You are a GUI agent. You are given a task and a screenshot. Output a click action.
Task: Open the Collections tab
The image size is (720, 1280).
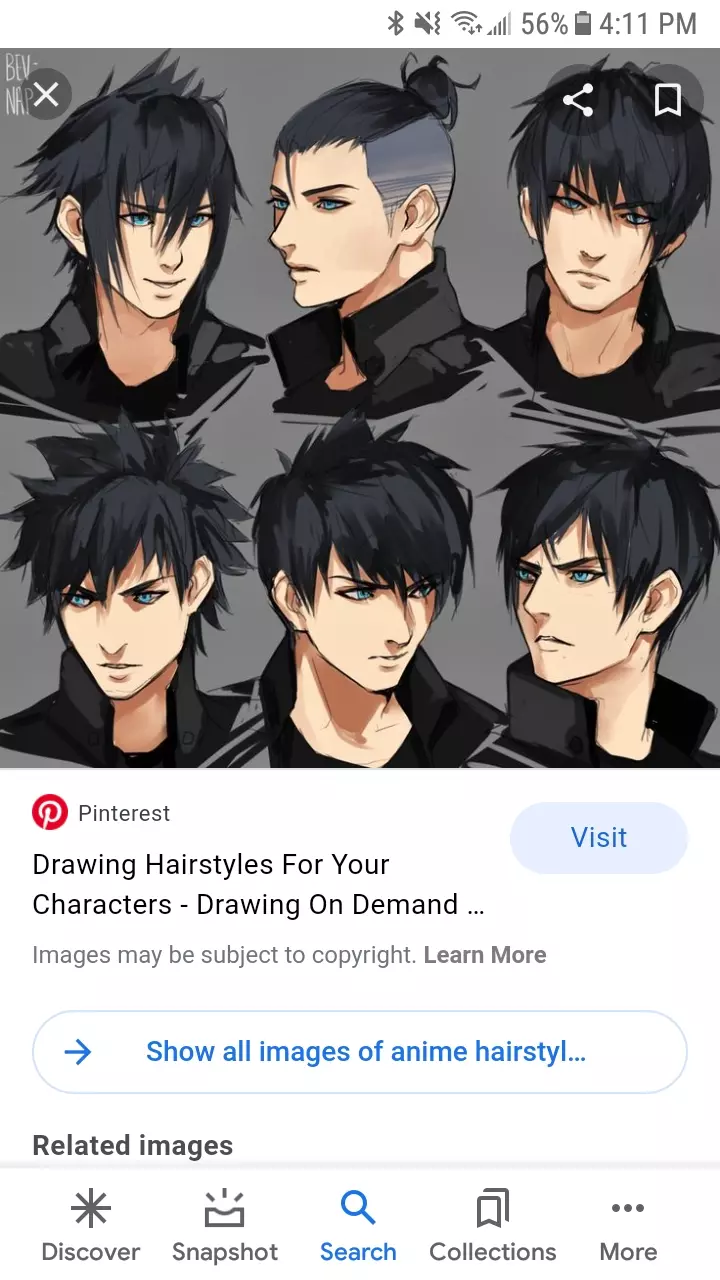click(x=492, y=1226)
